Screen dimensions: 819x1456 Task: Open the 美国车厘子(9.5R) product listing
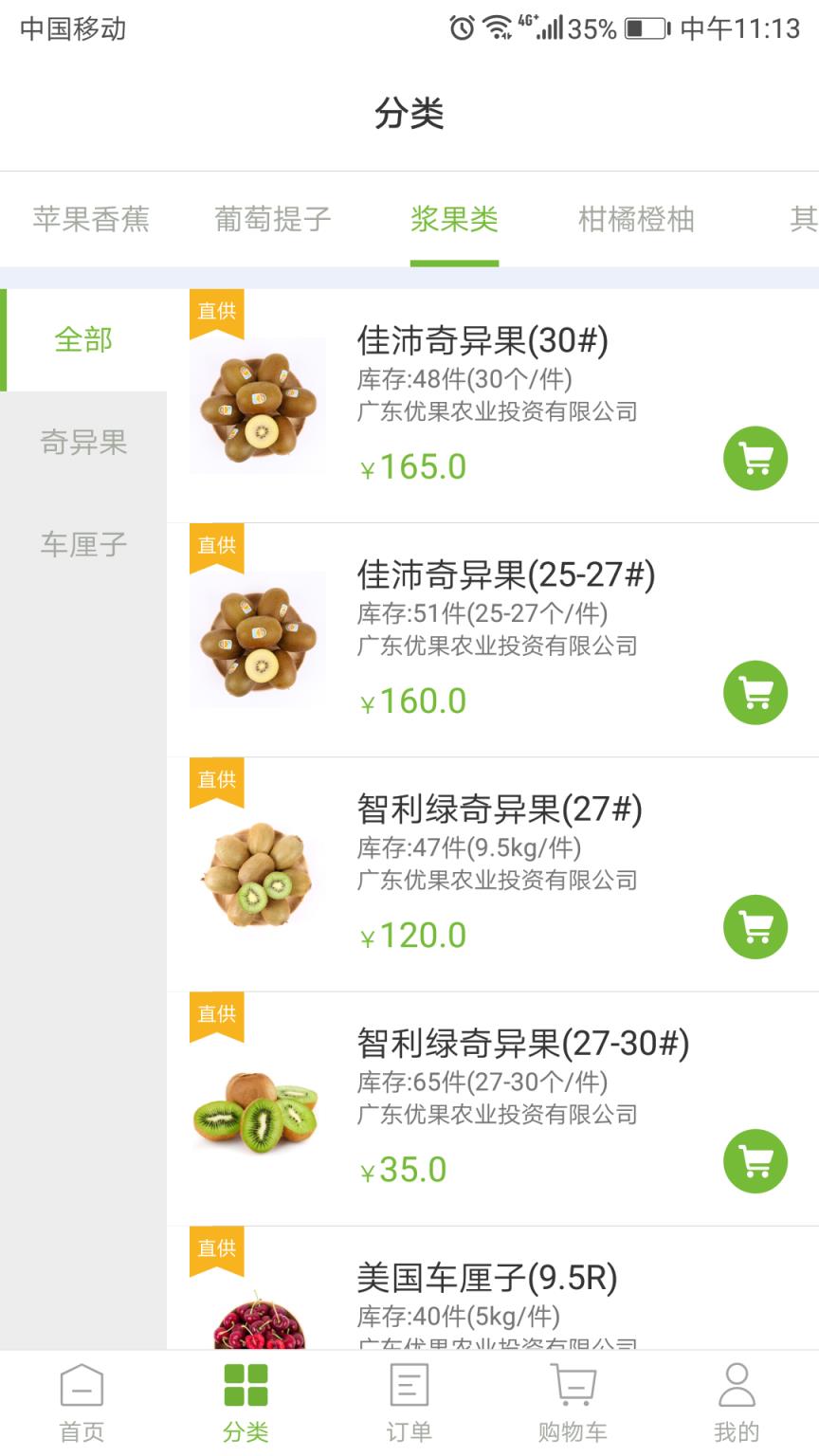click(488, 1278)
